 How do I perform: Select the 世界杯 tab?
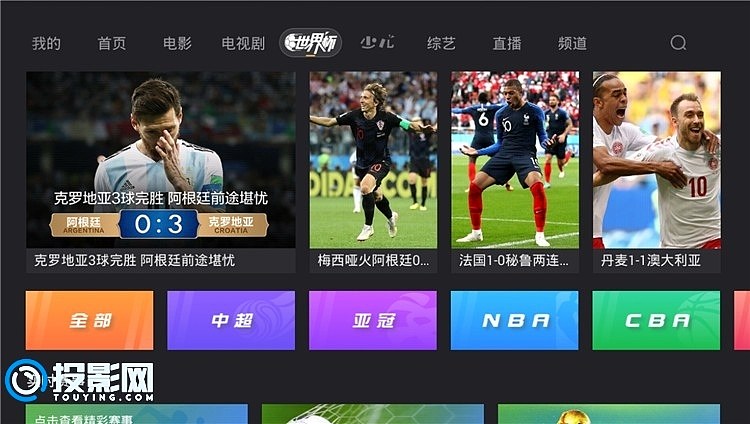311,43
